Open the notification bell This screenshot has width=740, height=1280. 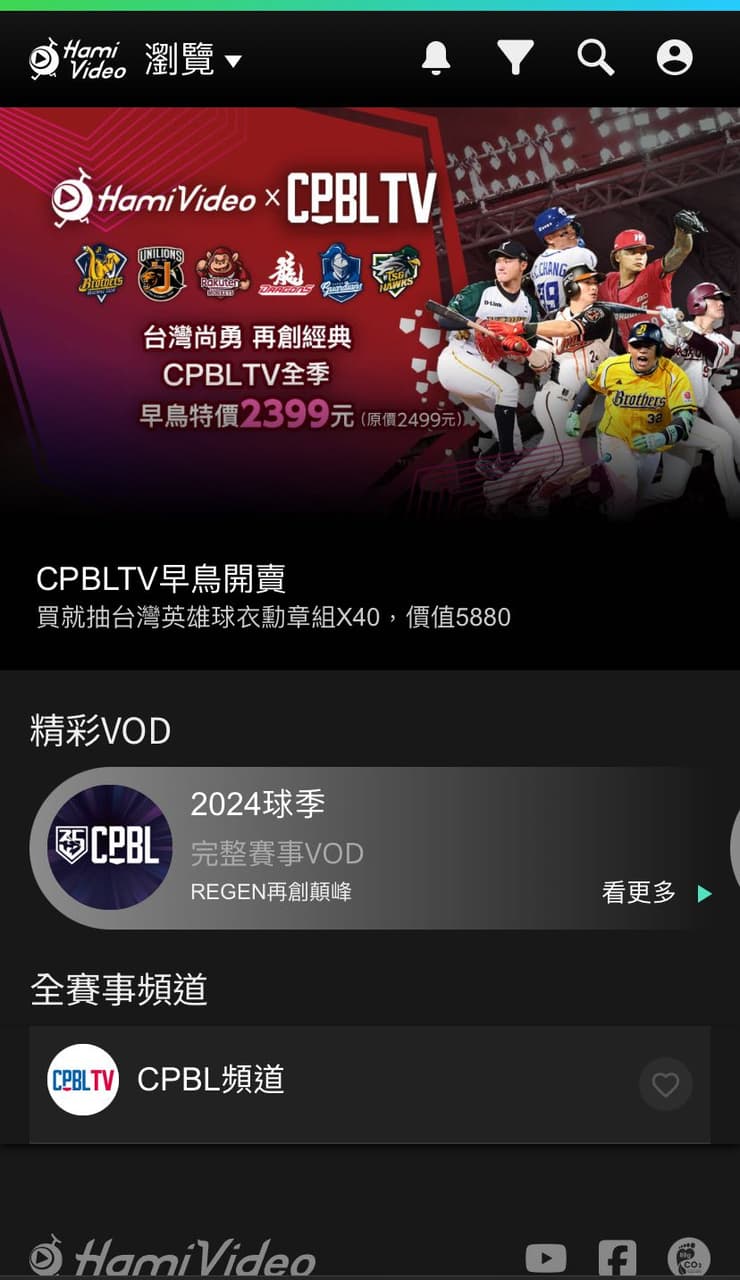[x=435, y=57]
